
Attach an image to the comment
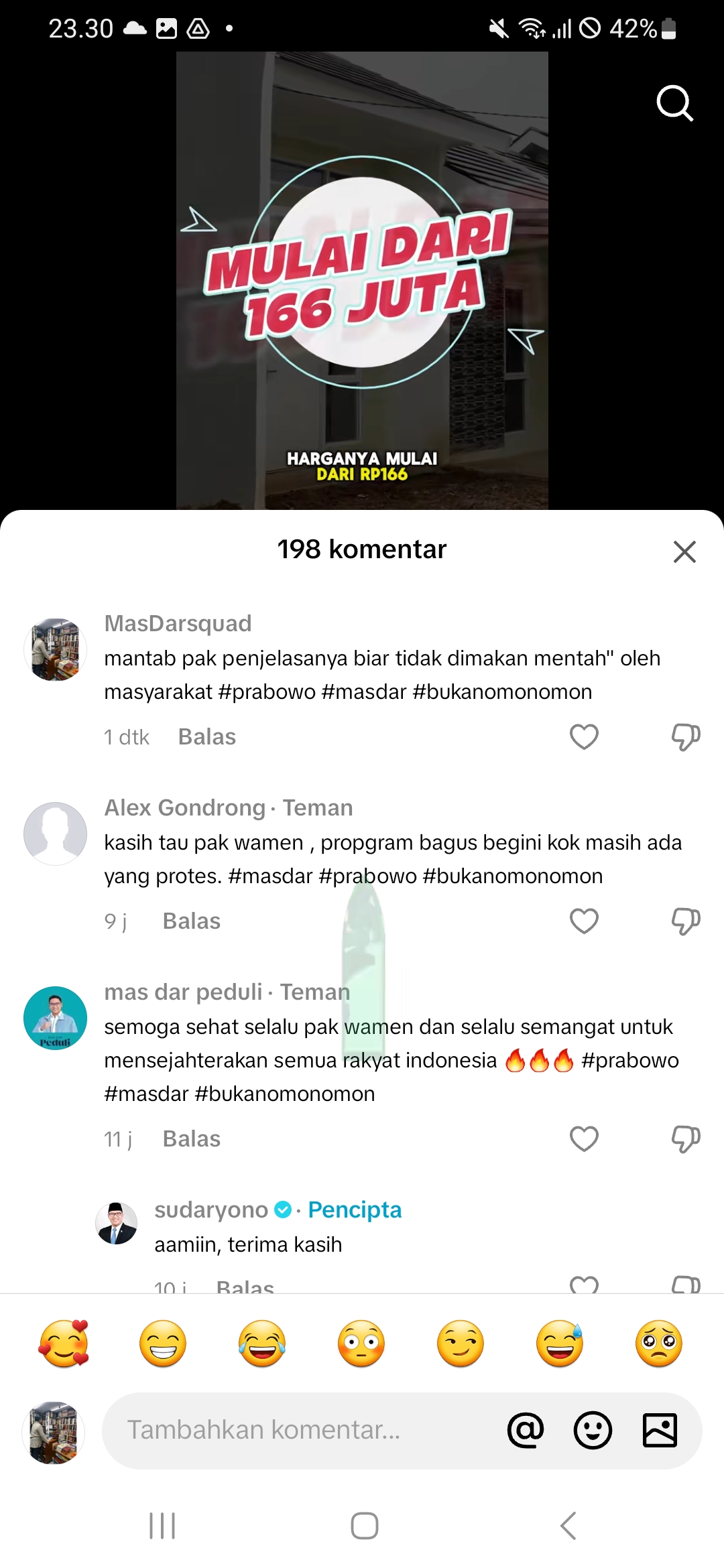coord(660,1431)
